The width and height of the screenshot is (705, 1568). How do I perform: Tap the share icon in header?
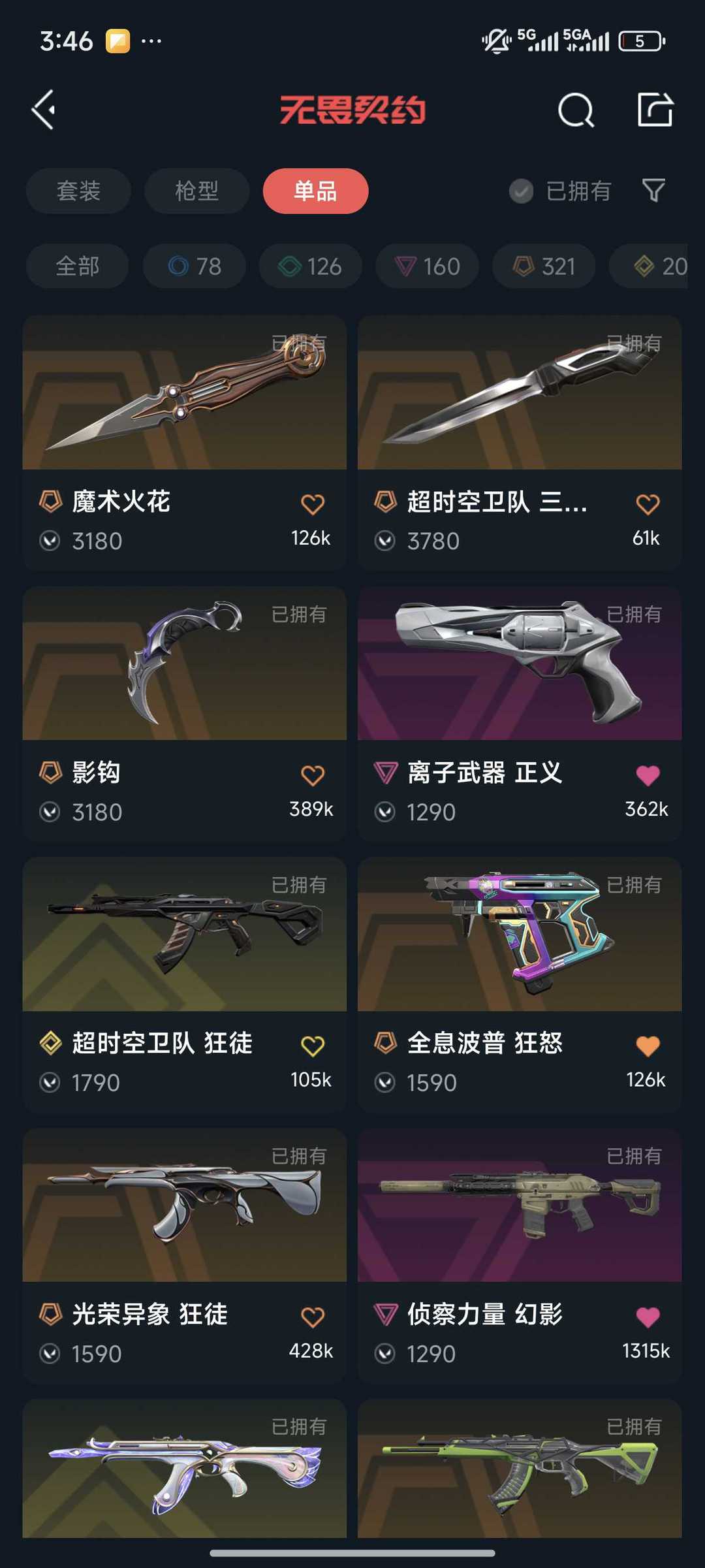pos(655,109)
